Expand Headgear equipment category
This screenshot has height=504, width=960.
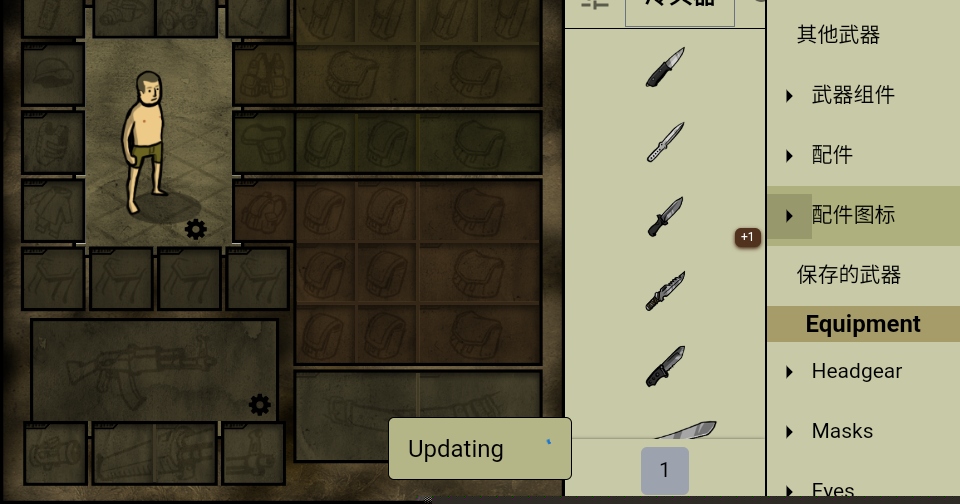[x=856, y=371]
